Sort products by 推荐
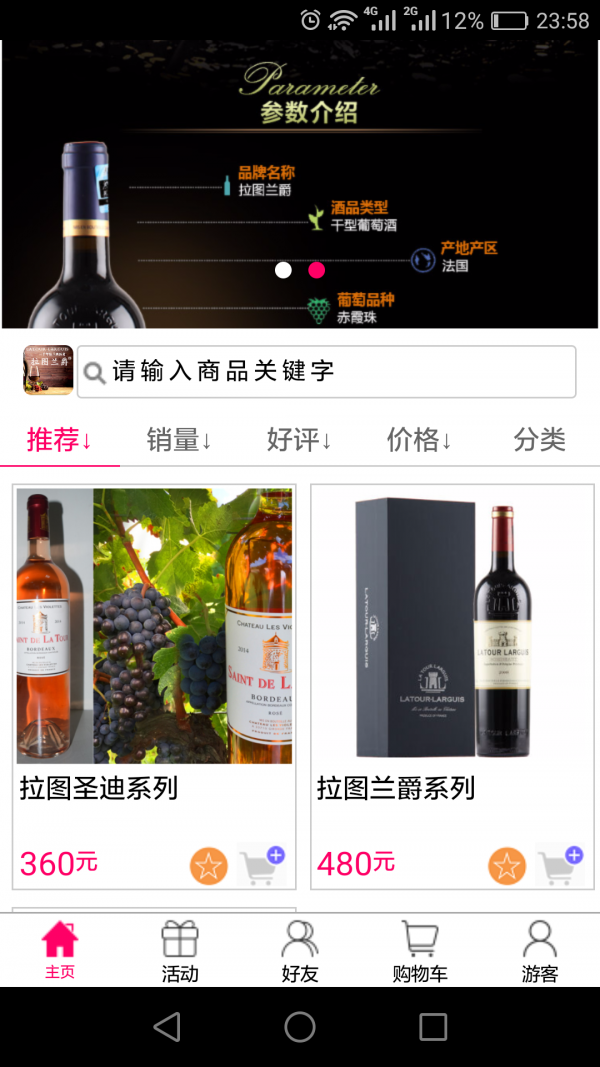The height and width of the screenshot is (1067, 600). pyautogui.click(x=59, y=440)
